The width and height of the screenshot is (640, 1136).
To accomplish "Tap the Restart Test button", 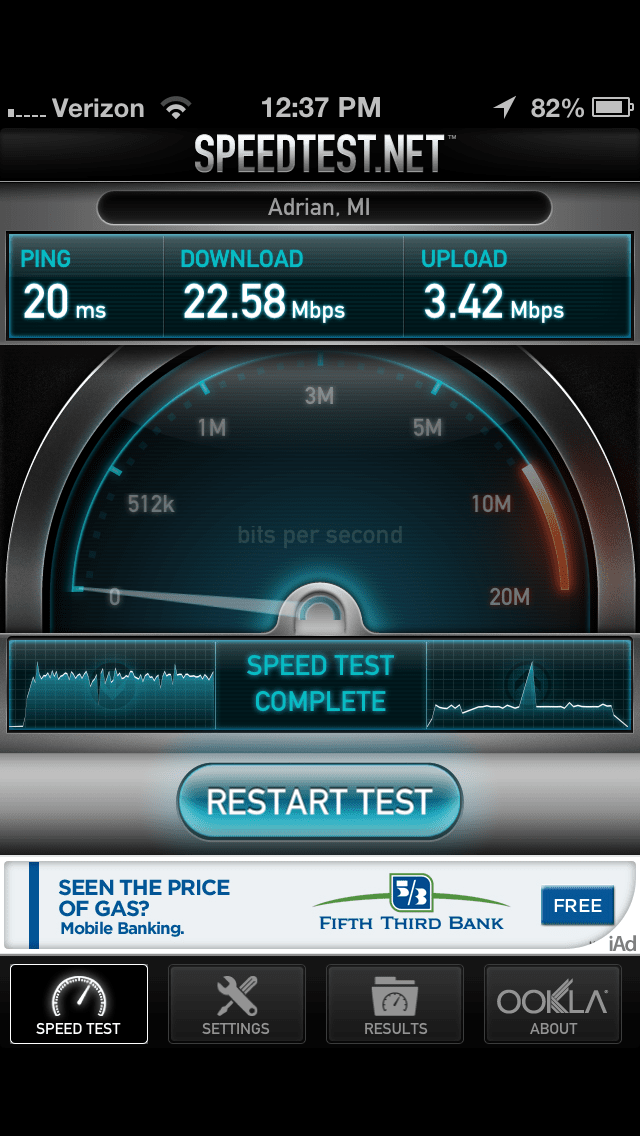I will (x=319, y=802).
